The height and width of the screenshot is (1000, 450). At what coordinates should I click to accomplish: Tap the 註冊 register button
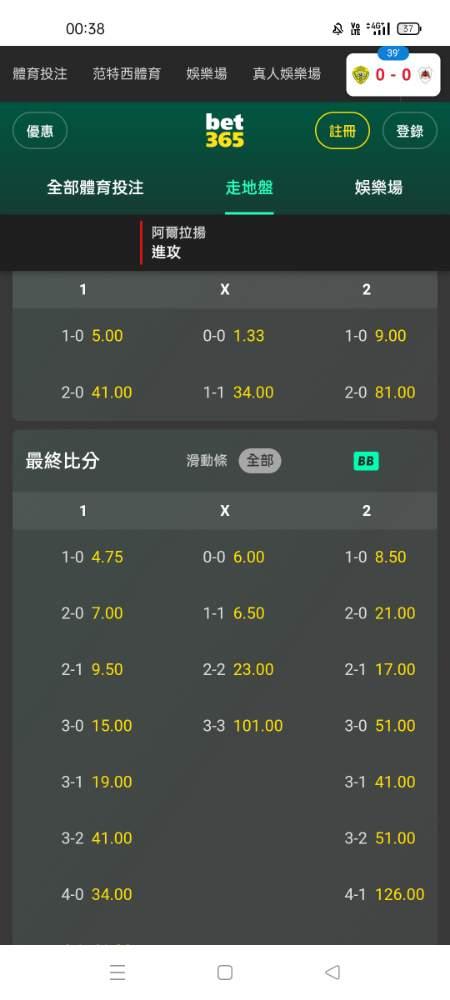[x=342, y=131]
